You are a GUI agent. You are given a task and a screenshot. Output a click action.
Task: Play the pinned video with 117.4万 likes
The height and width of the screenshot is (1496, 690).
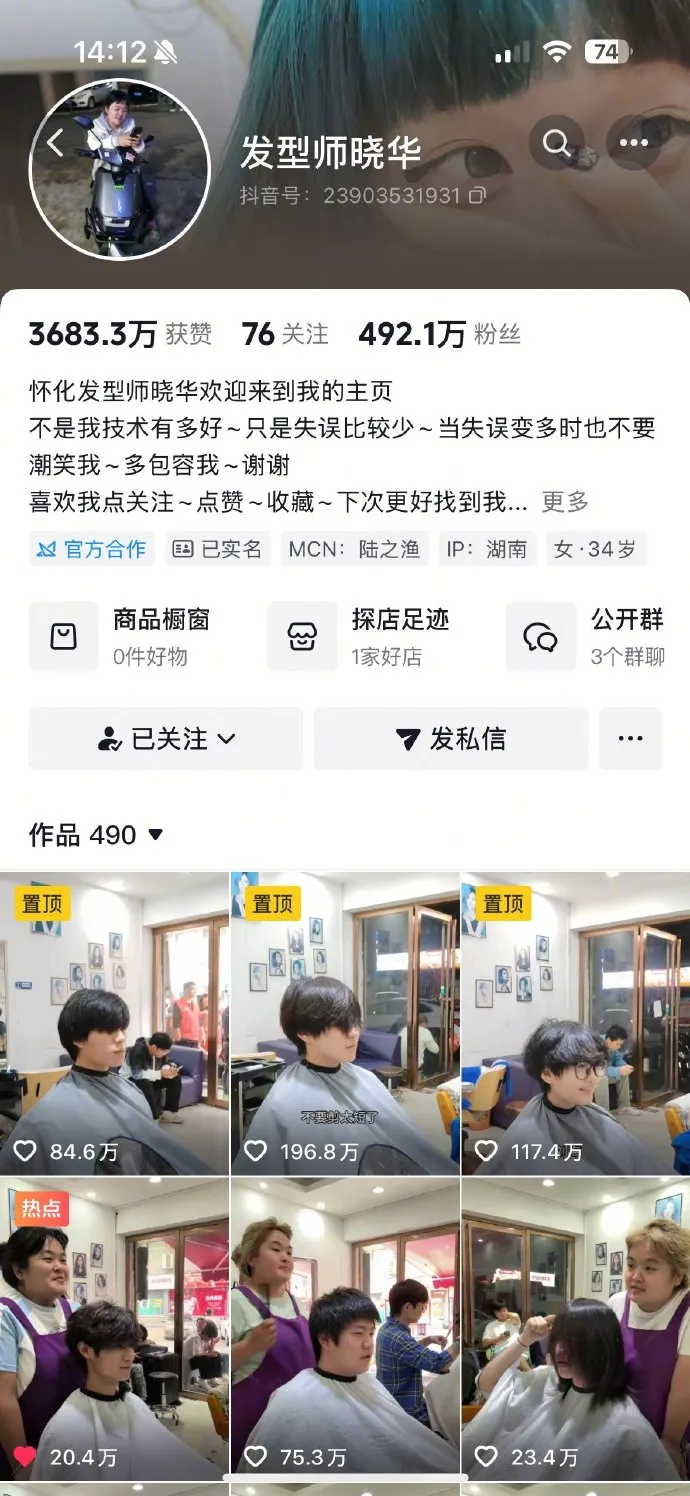click(x=575, y=1023)
